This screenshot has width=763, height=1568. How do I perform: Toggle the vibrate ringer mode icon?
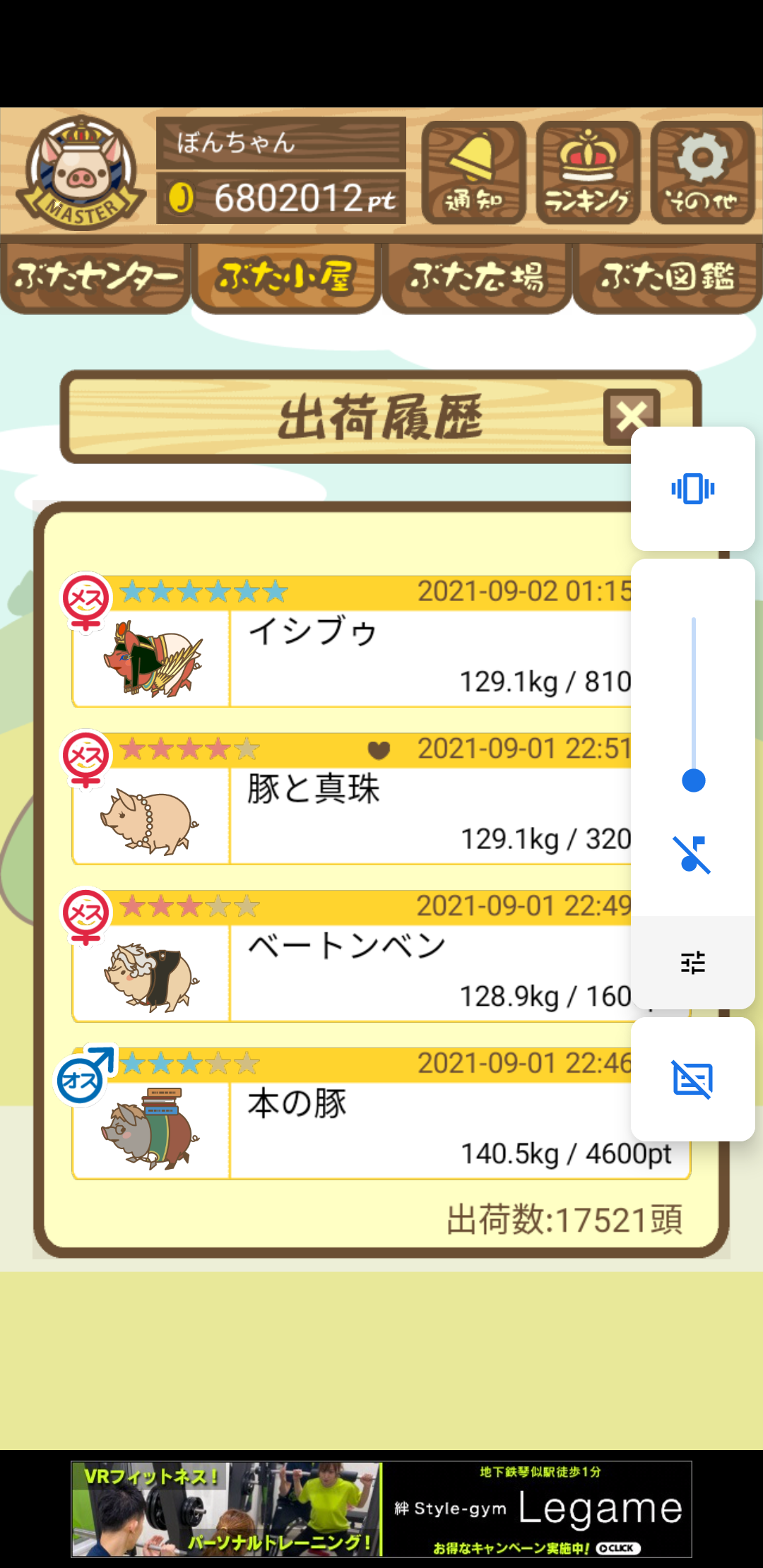tap(693, 489)
